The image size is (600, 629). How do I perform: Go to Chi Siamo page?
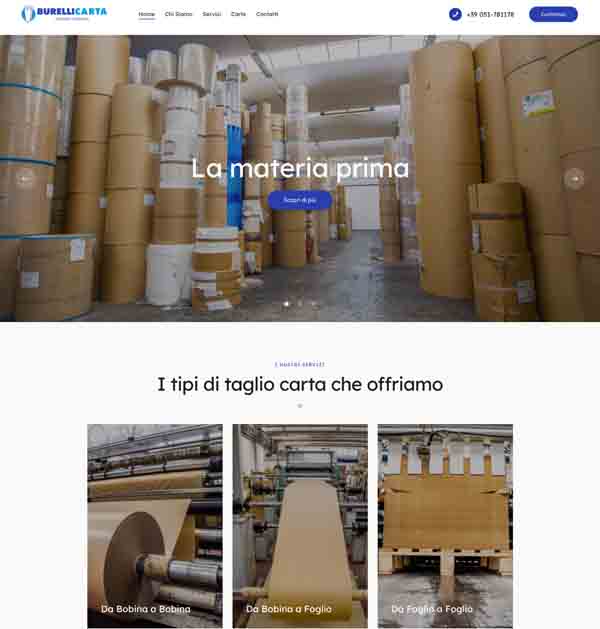coord(178,14)
